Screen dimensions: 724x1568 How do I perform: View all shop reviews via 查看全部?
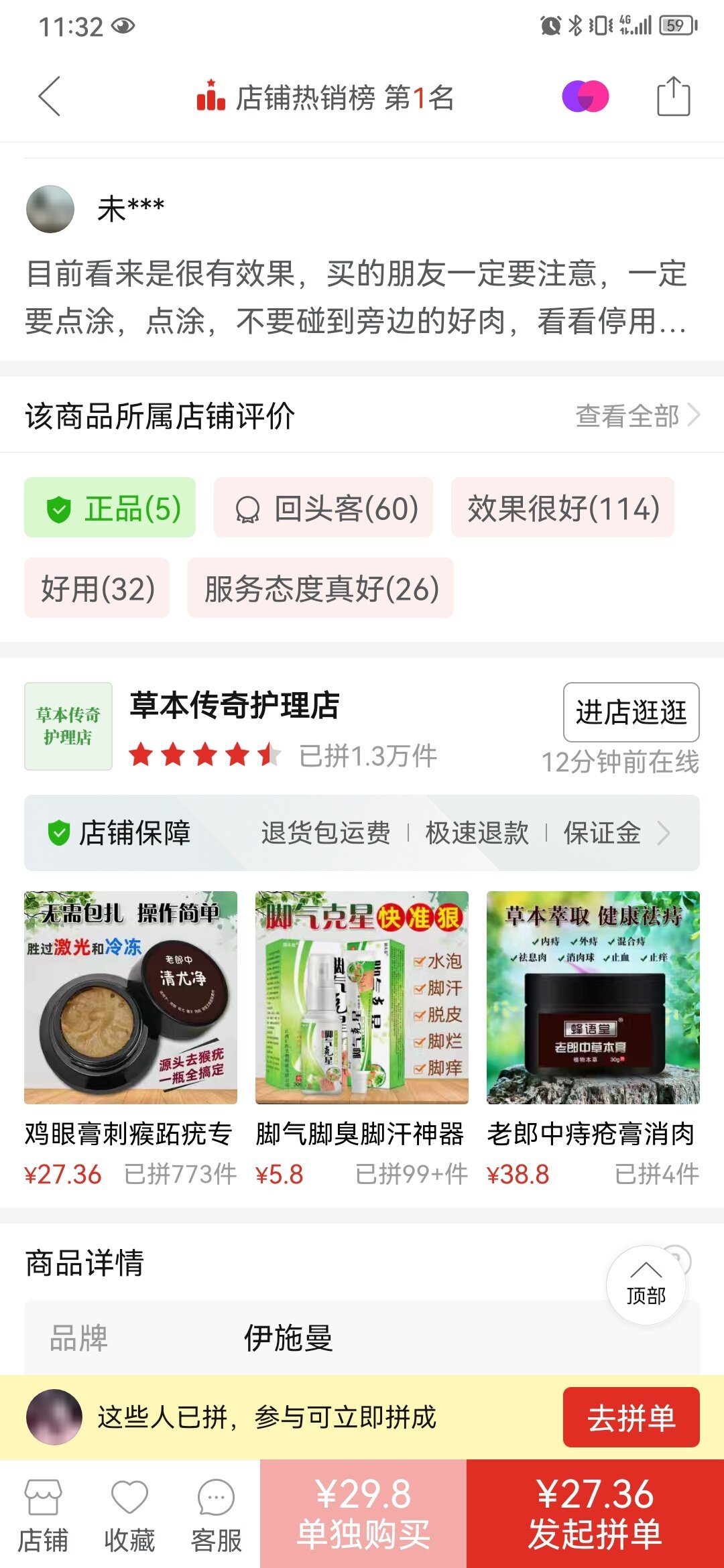pyautogui.click(x=637, y=415)
